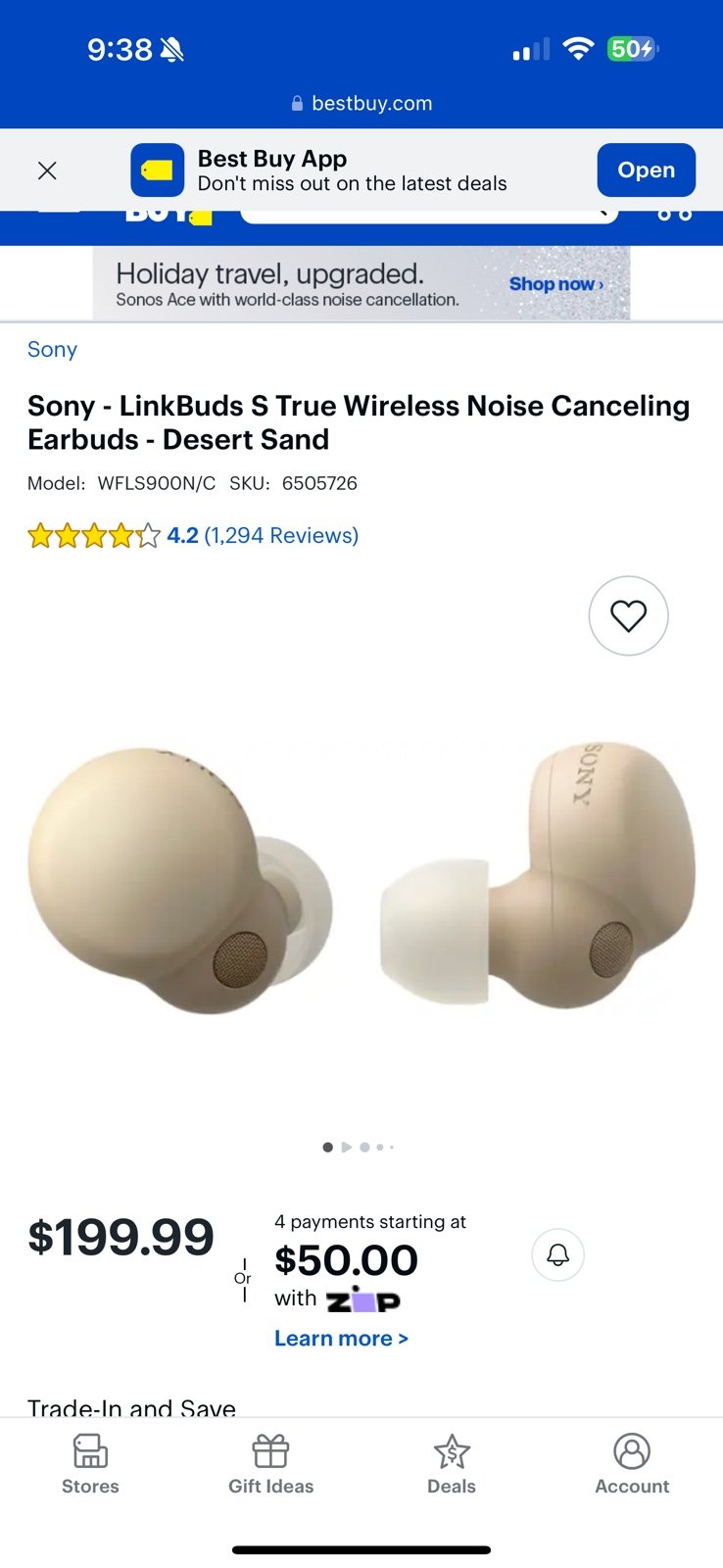Open the Best Buy App
The height and width of the screenshot is (1568, 723).
pos(646,171)
